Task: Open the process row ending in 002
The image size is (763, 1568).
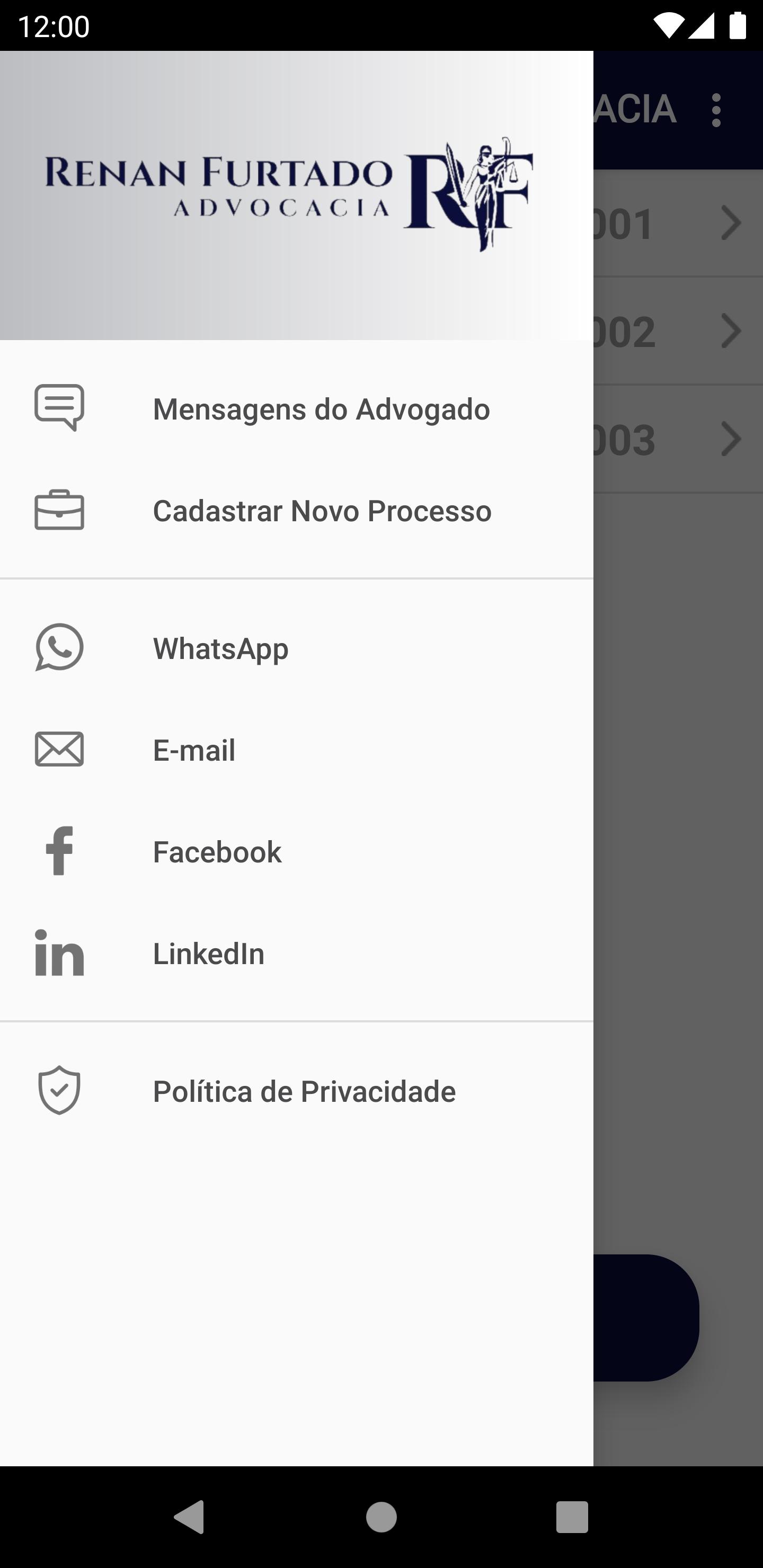Action: 678,331
